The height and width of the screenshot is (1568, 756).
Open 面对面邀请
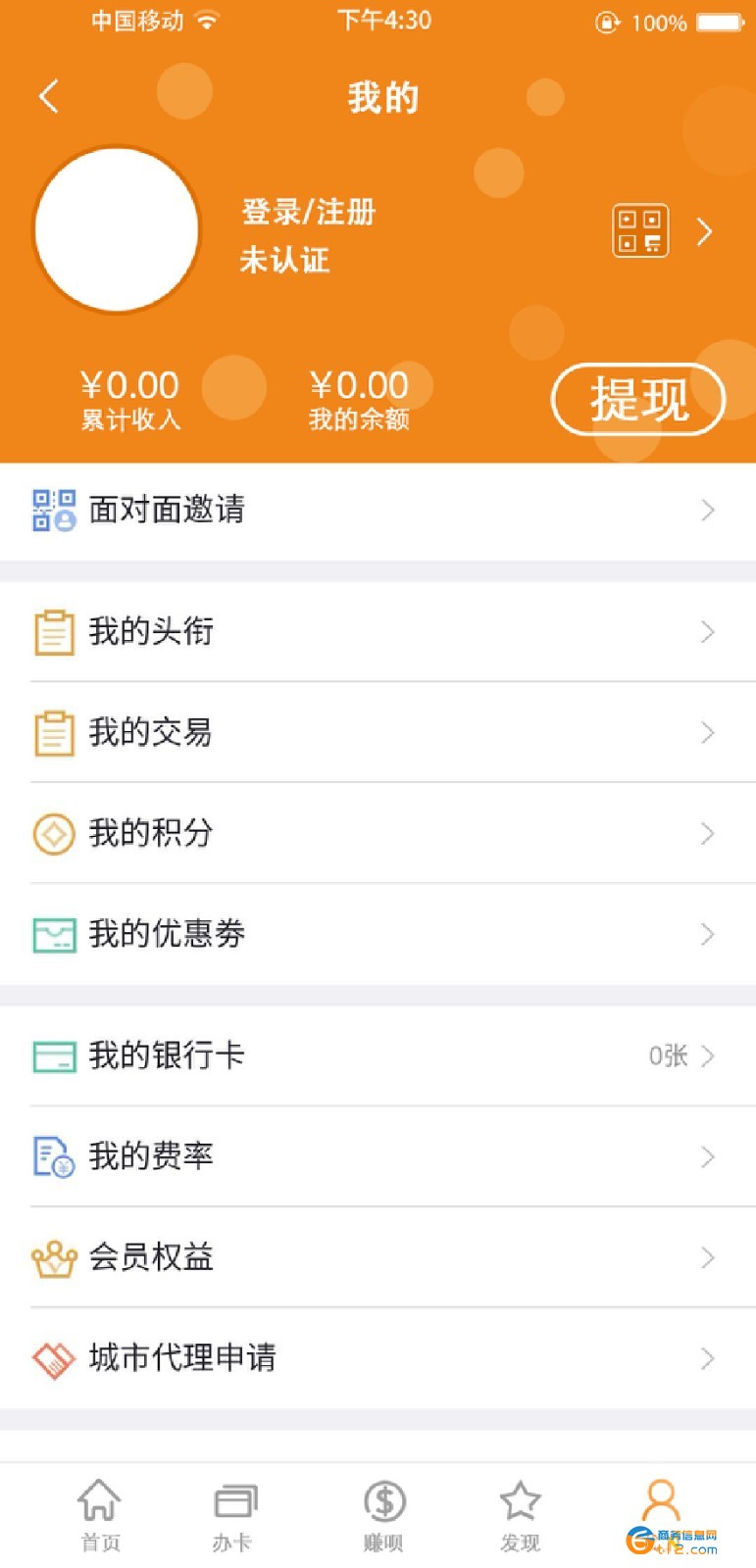tap(378, 511)
